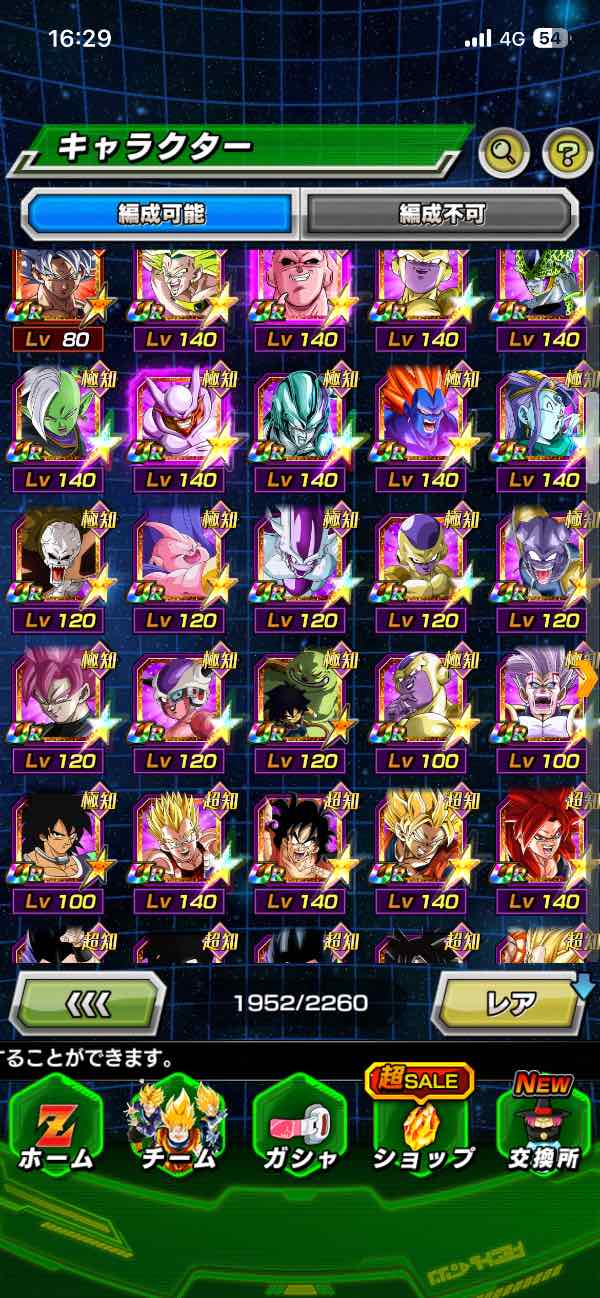Open the チーム menu
600x1298 pixels.
178,1130
